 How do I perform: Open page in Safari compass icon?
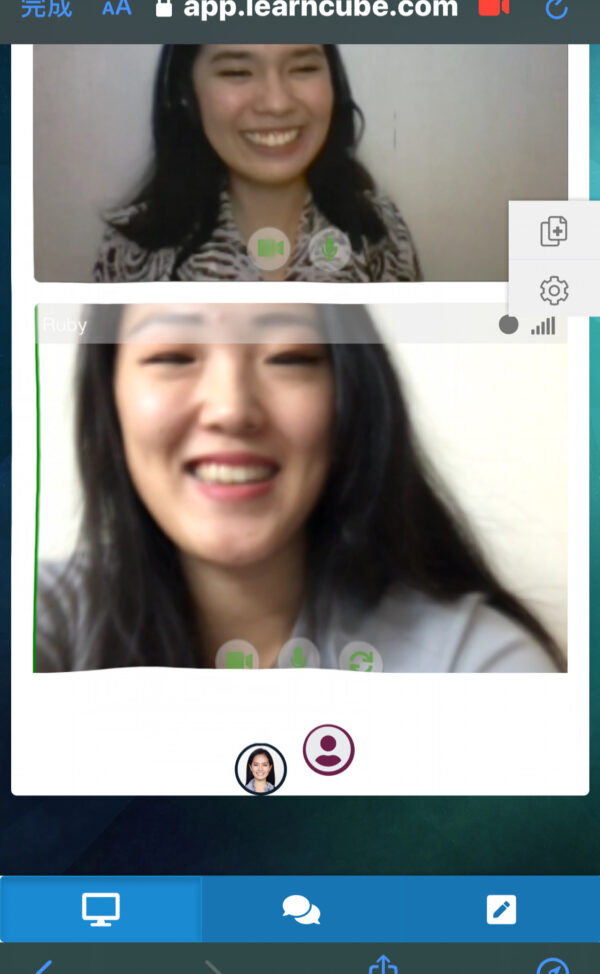tap(553, 967)
